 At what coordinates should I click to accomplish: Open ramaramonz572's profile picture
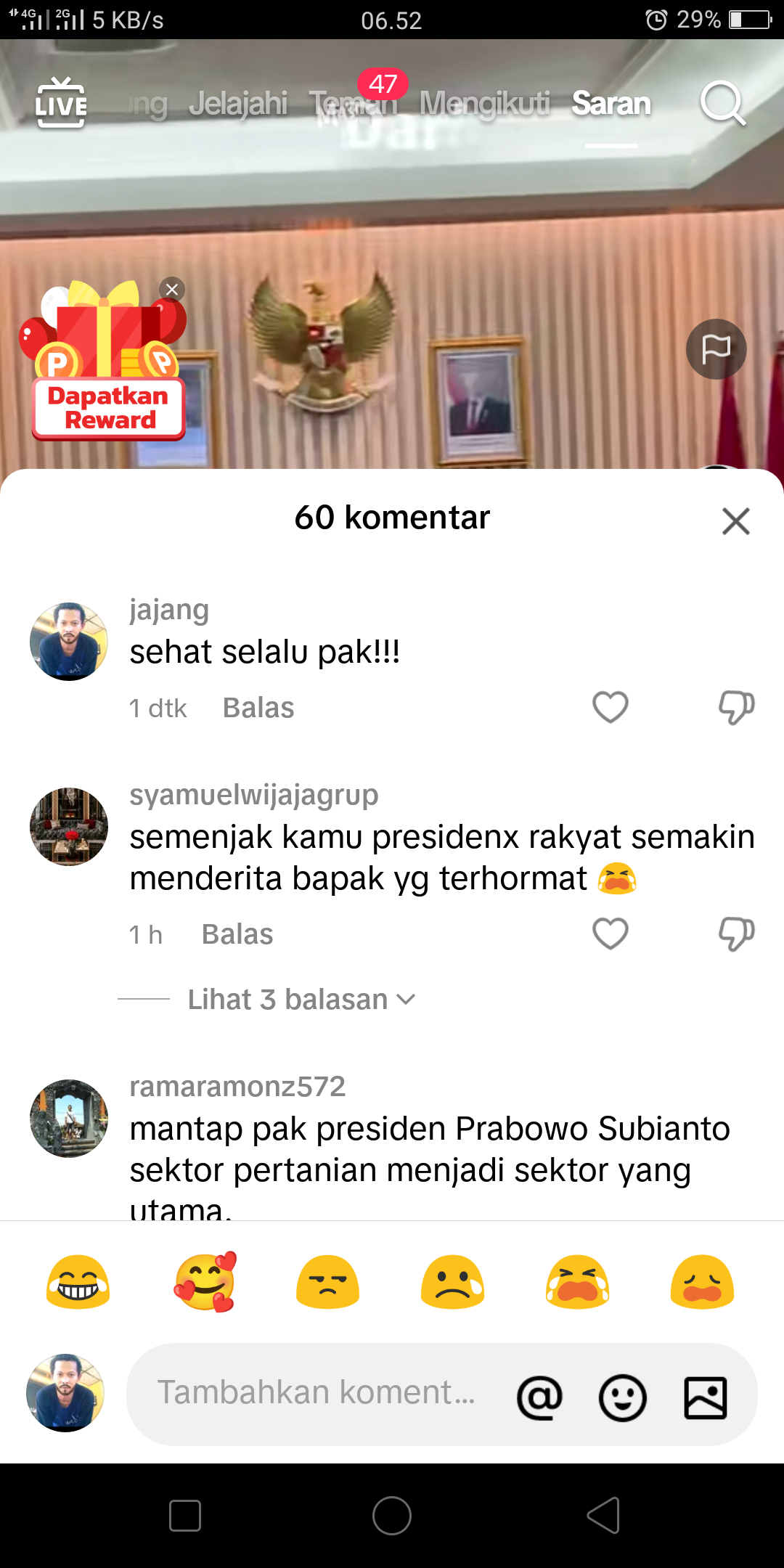pyautogui.click(x=69, y=1118)
